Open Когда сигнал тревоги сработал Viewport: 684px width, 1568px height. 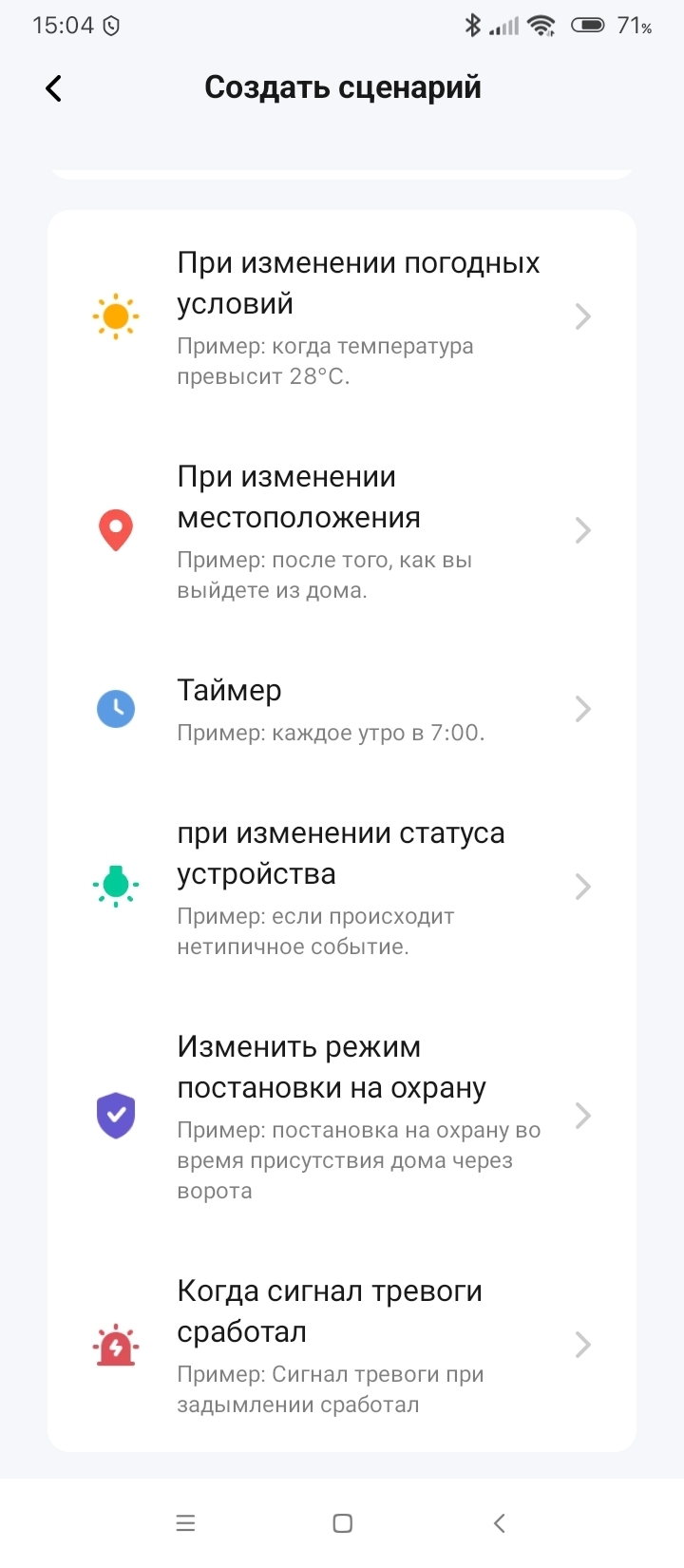342,1345
